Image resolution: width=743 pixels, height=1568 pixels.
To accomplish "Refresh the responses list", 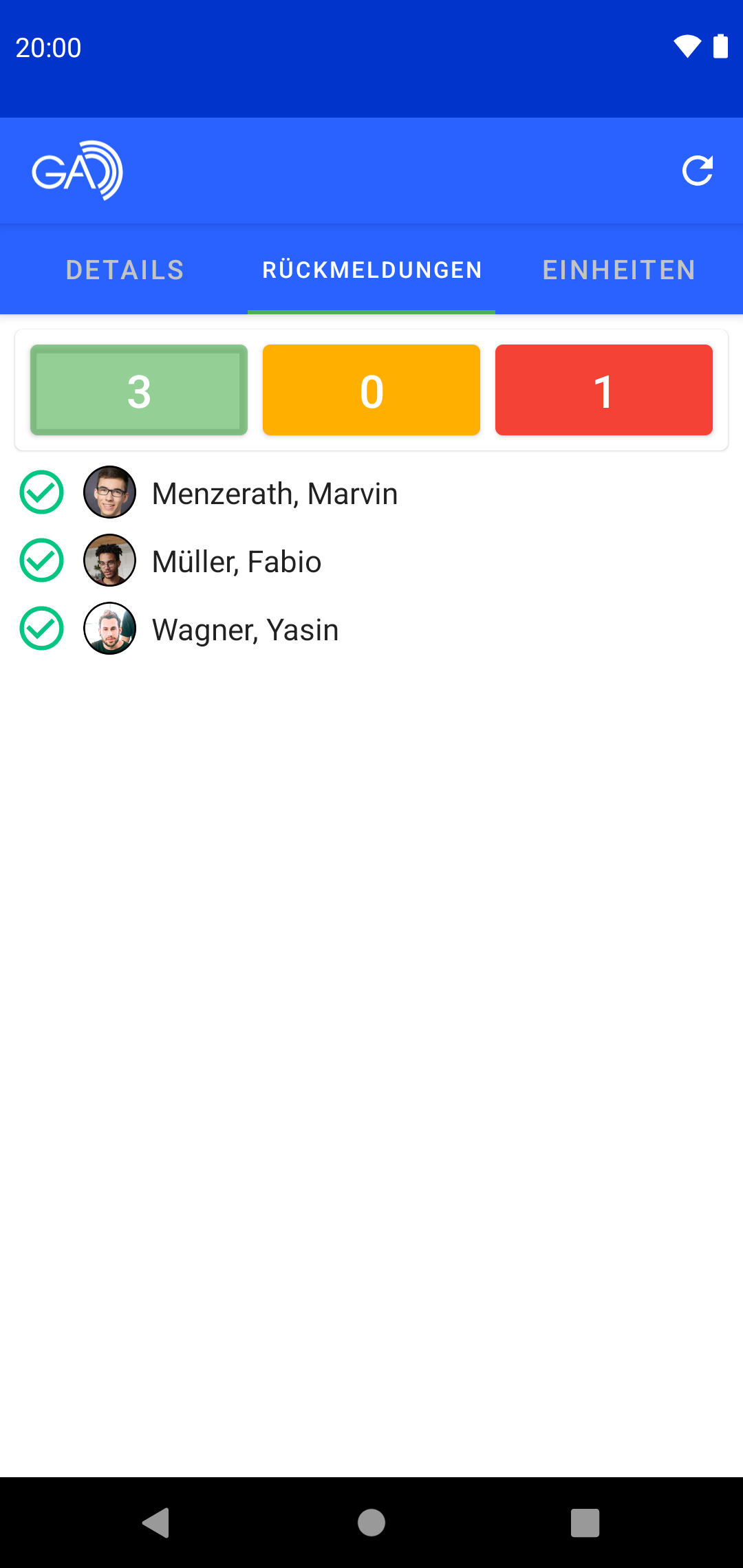I will click(697, 171).
